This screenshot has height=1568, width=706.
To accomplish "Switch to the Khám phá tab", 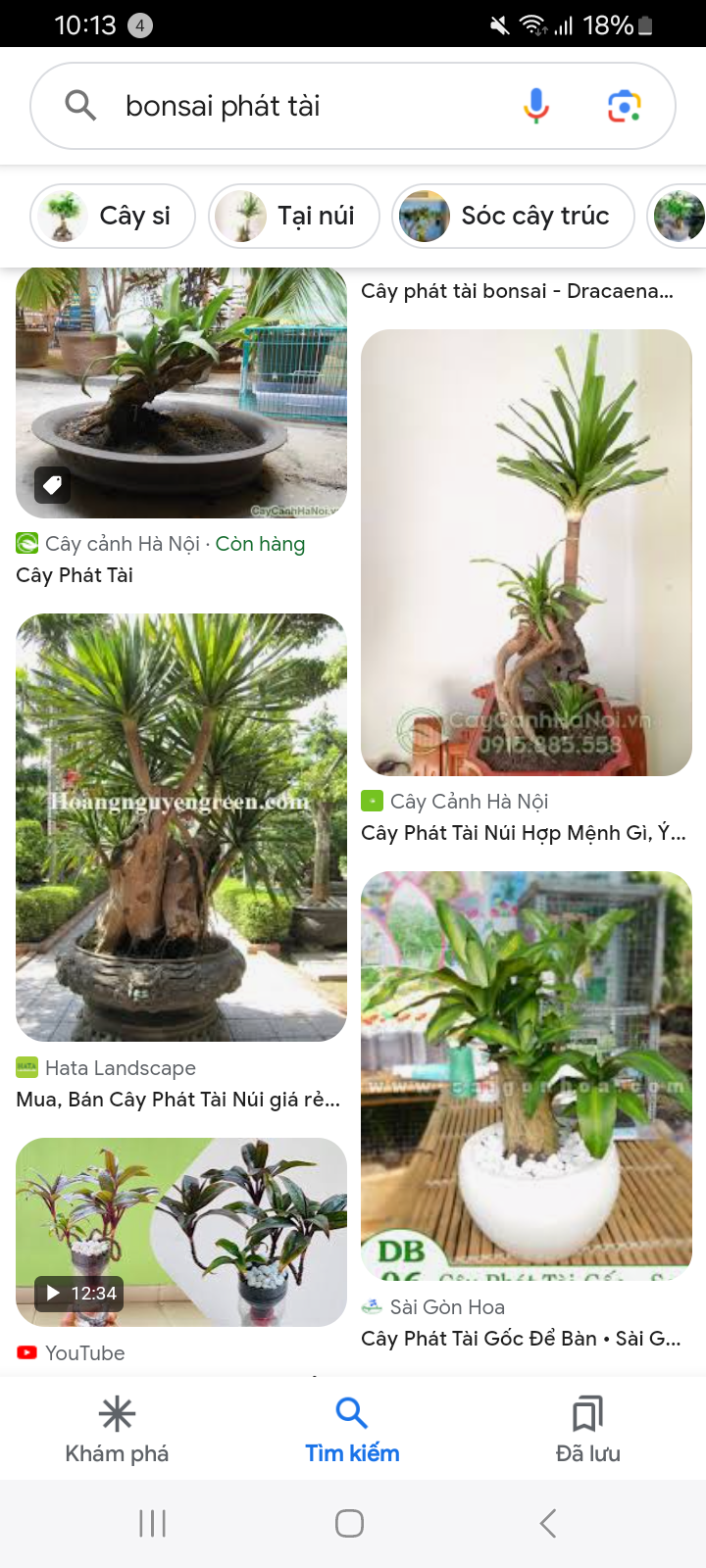I will click(117, 1429).
